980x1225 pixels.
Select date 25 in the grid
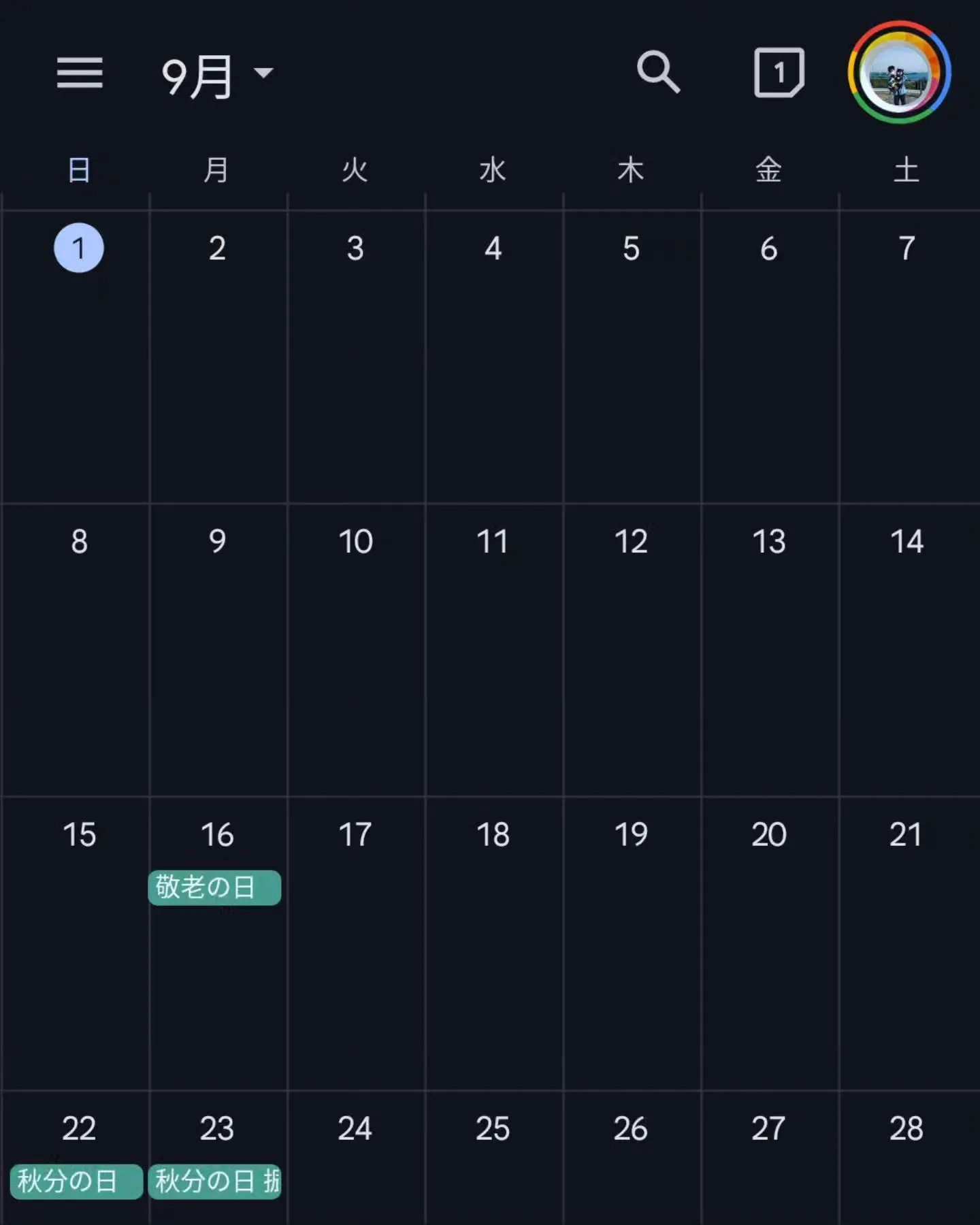point(493,1129)
